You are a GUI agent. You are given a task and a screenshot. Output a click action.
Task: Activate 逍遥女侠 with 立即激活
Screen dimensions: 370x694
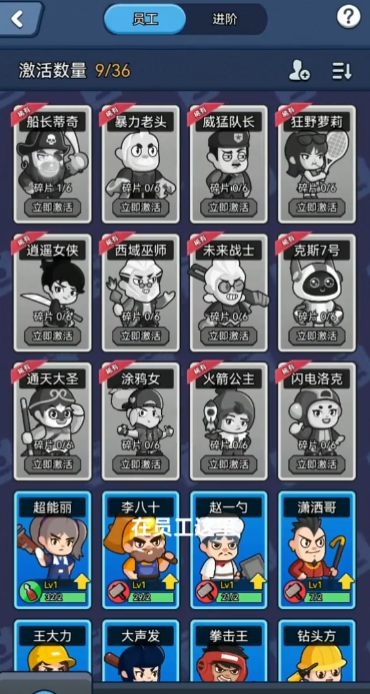point(53,336)
